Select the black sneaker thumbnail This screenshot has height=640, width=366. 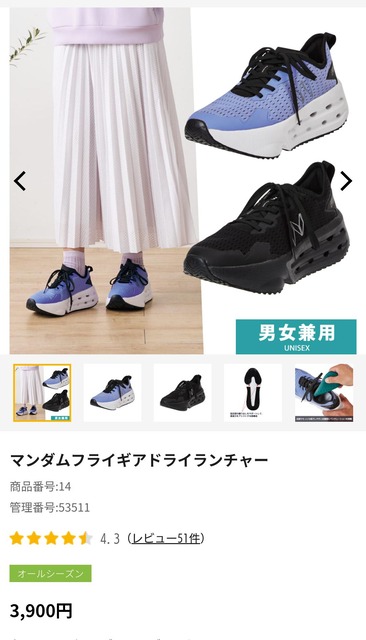[182, 393]
